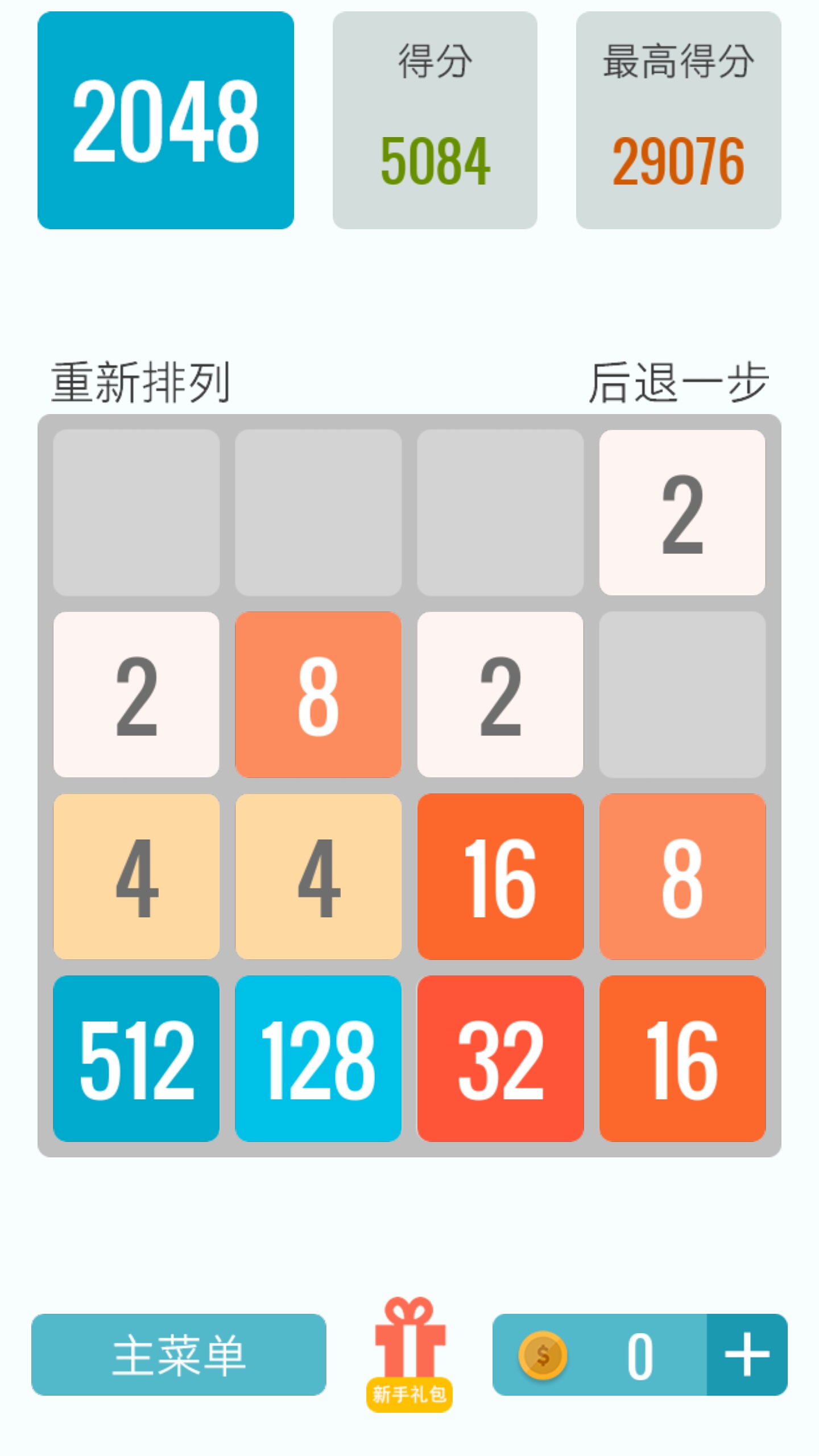
Task: Tap 重新排列 to rearrange the tiles
Action: pyautogui.click(x=140, y=383)
